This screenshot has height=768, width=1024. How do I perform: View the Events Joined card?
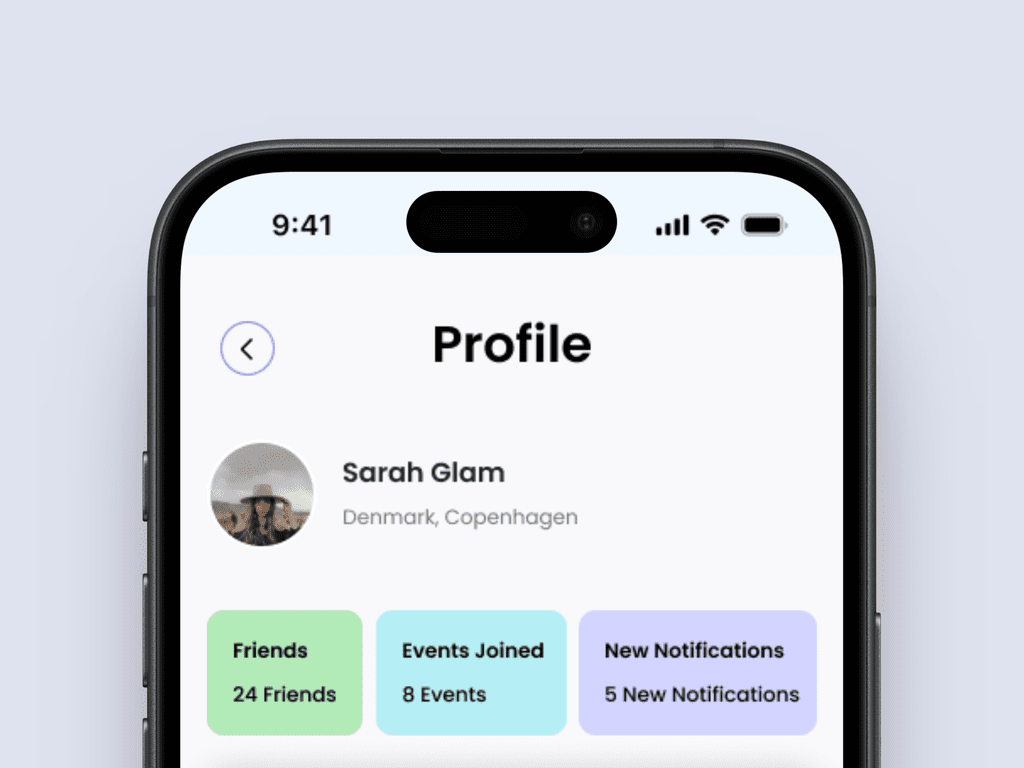pyautogui.click(x=471, y=672)
